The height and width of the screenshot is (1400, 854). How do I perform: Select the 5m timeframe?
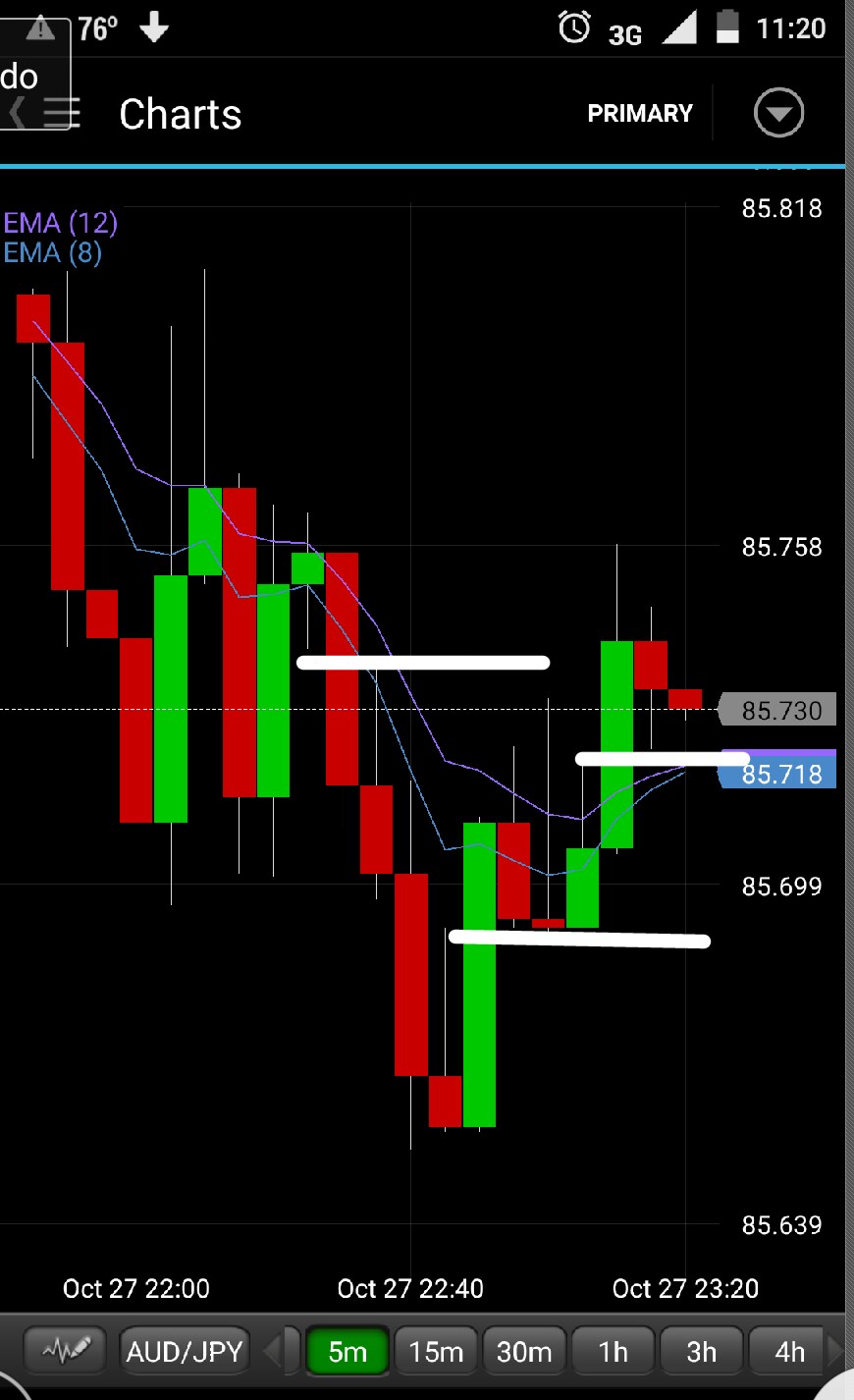point(347,1351)
